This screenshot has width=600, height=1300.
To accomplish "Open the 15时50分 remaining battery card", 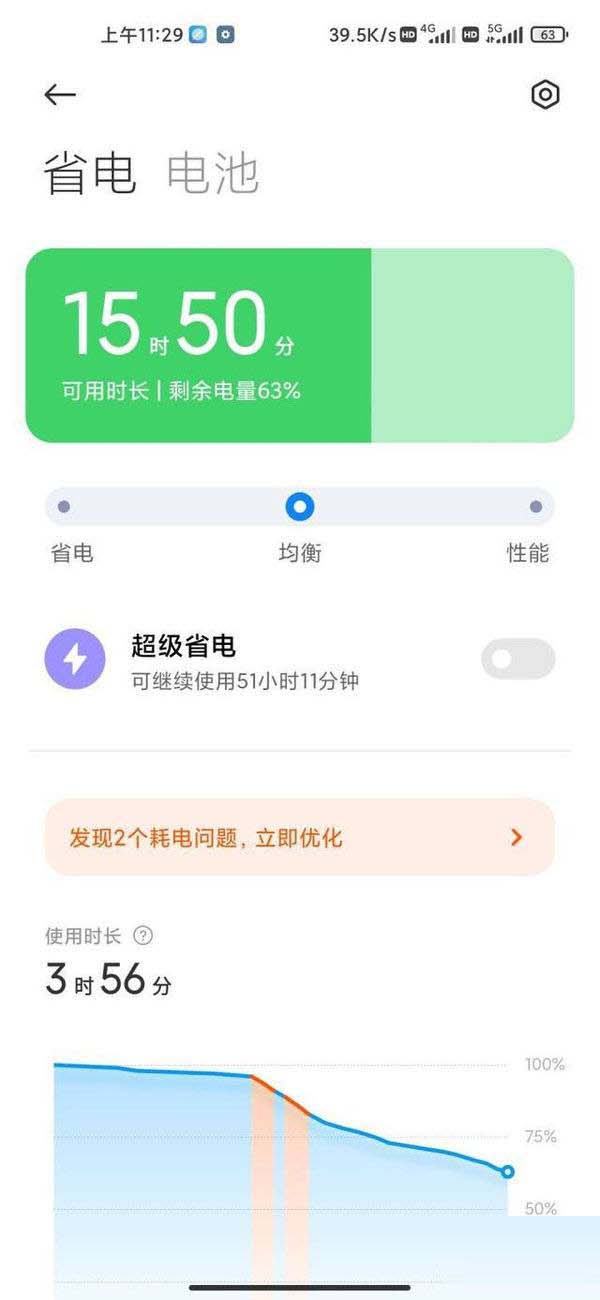I will point(300,345).
